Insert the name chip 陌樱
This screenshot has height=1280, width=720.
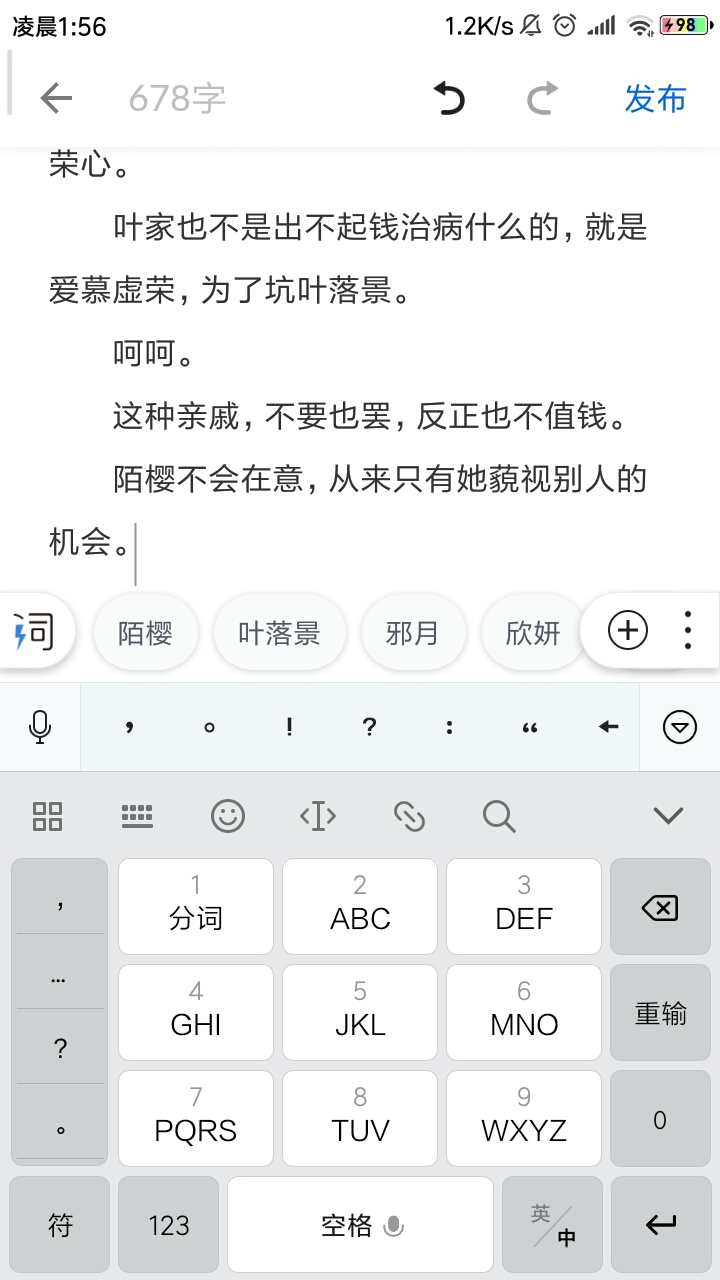(x=146, y=632)
